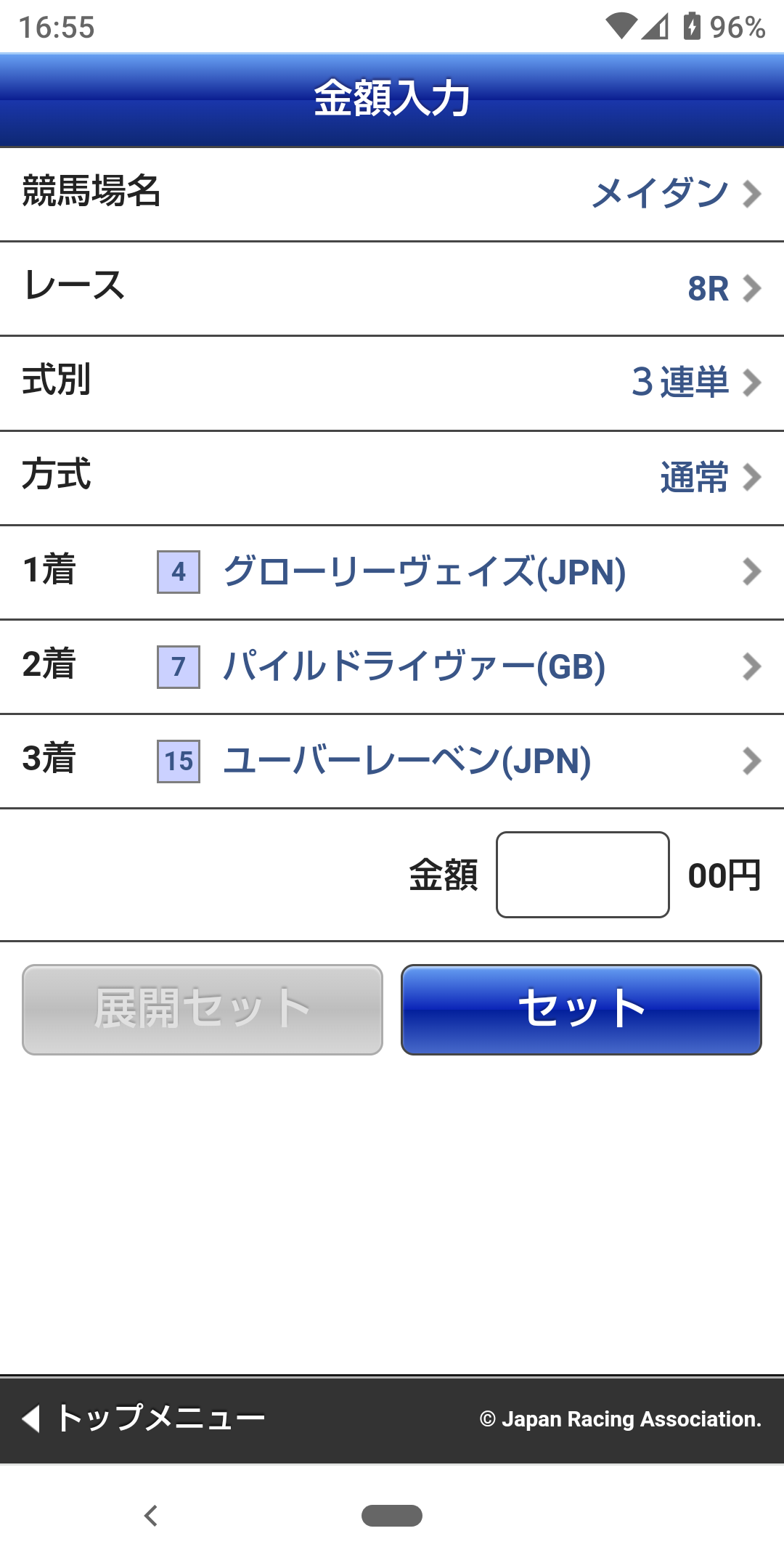Open the race selector showing 8R
Image resolution: width=784 pixels, height=1568 pixels.
[x=708, y=288]
